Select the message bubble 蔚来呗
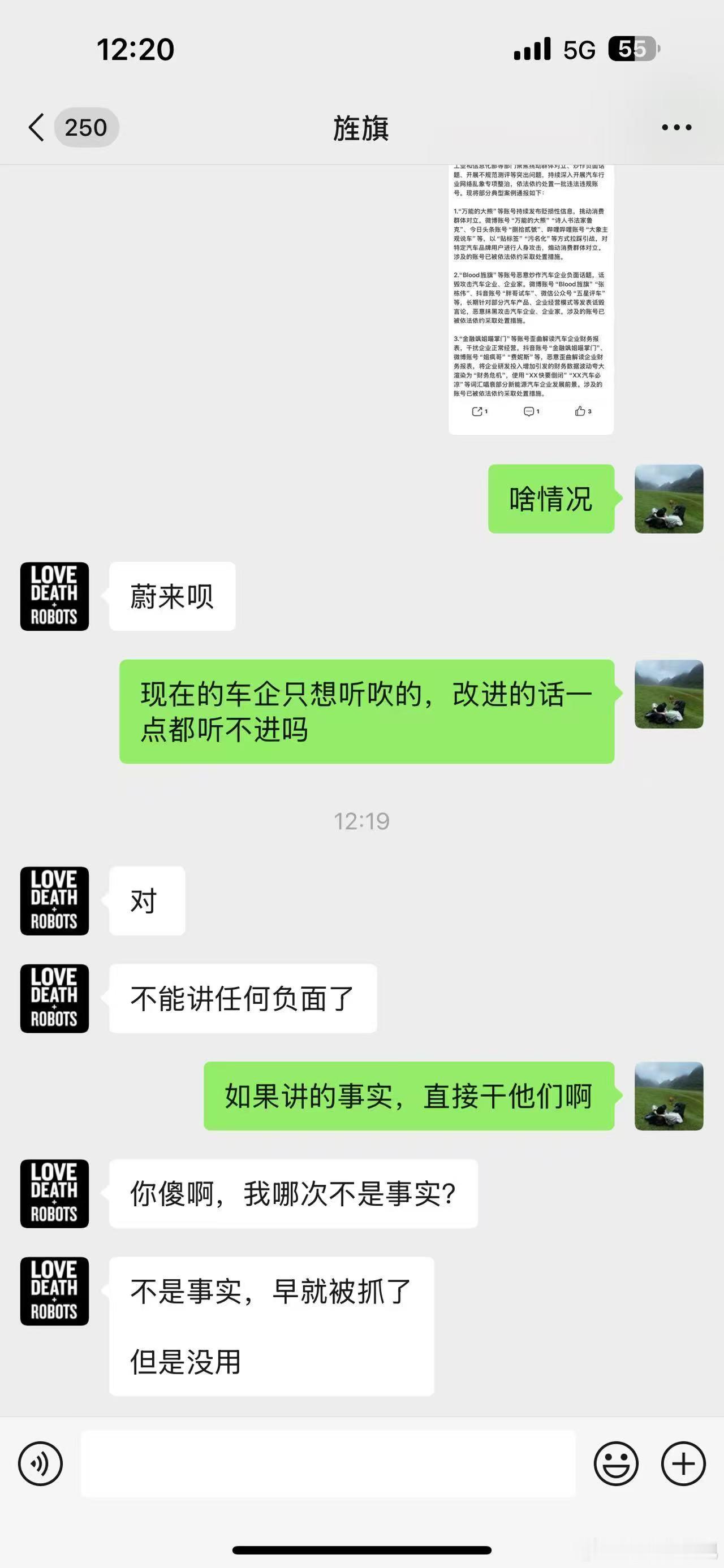724x1568 pixels. click(173, 595)
